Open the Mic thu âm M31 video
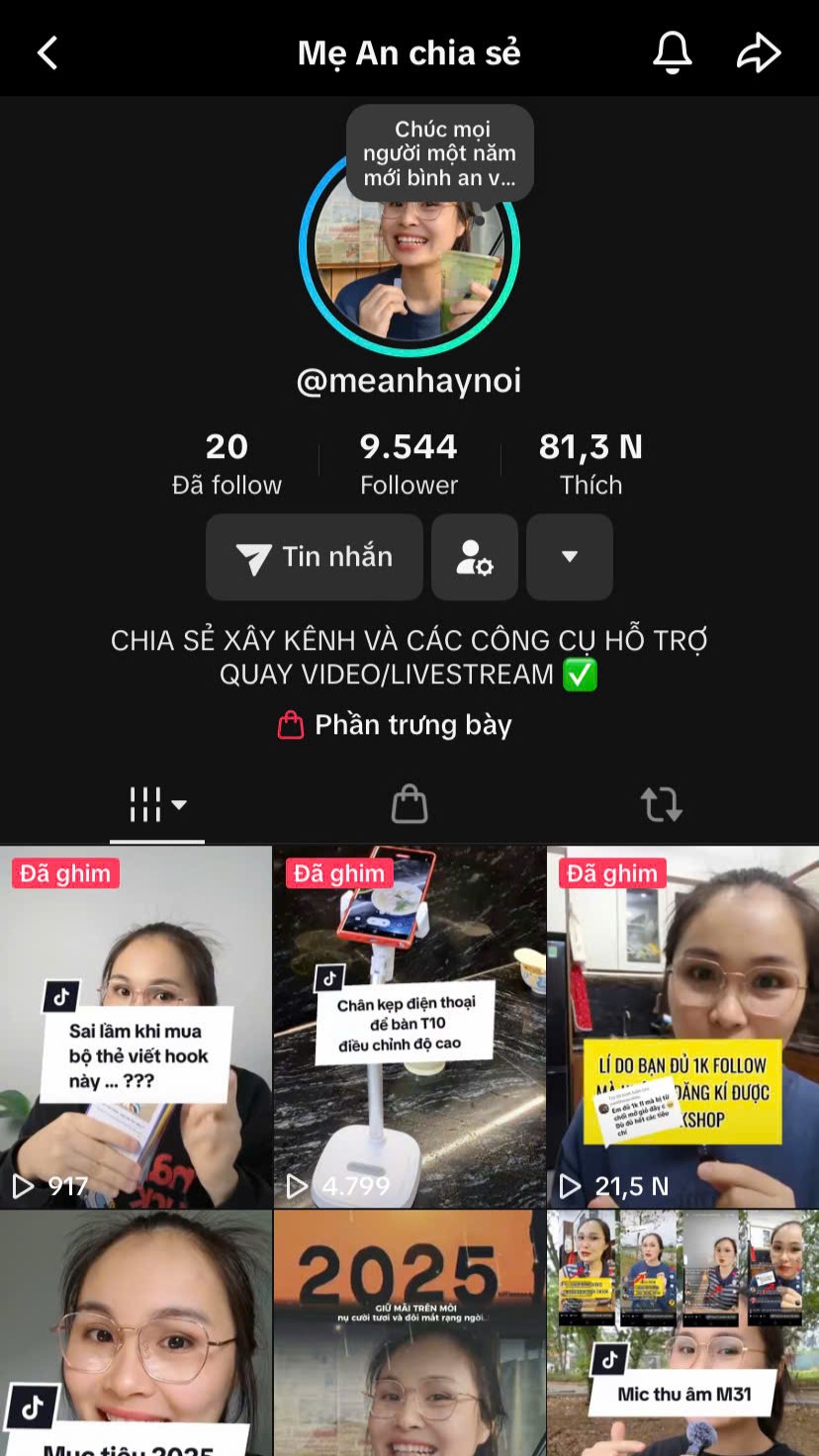819x1456 pixels. [x=683, y=1333]
